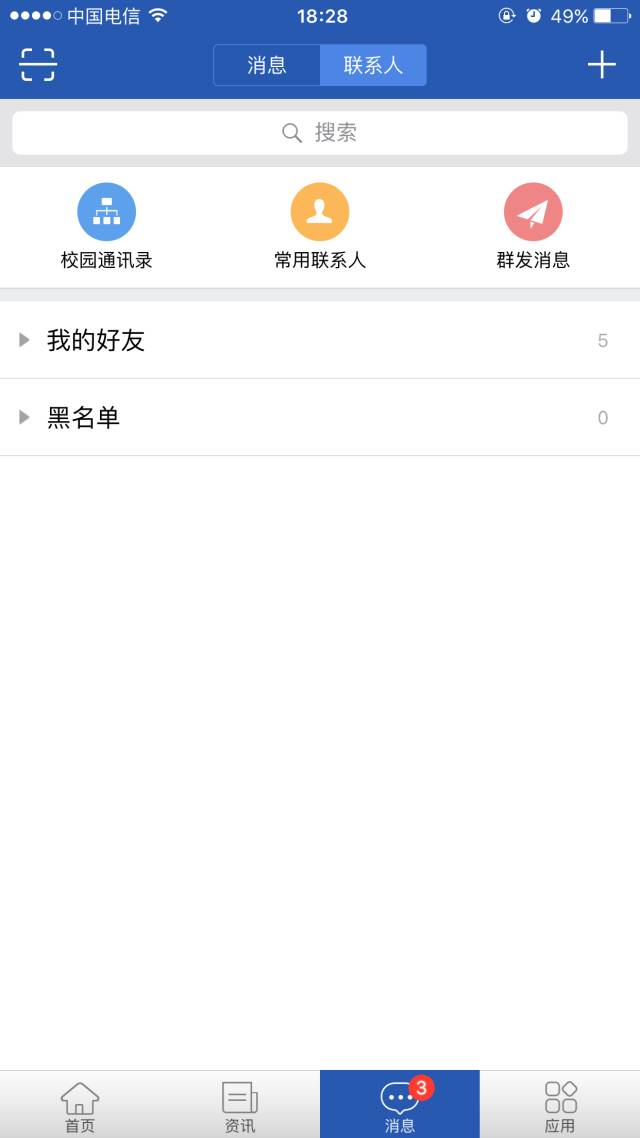Switch to the 消息 segment at top
The height and width of the screenshot is (1138, 640).
267,65
